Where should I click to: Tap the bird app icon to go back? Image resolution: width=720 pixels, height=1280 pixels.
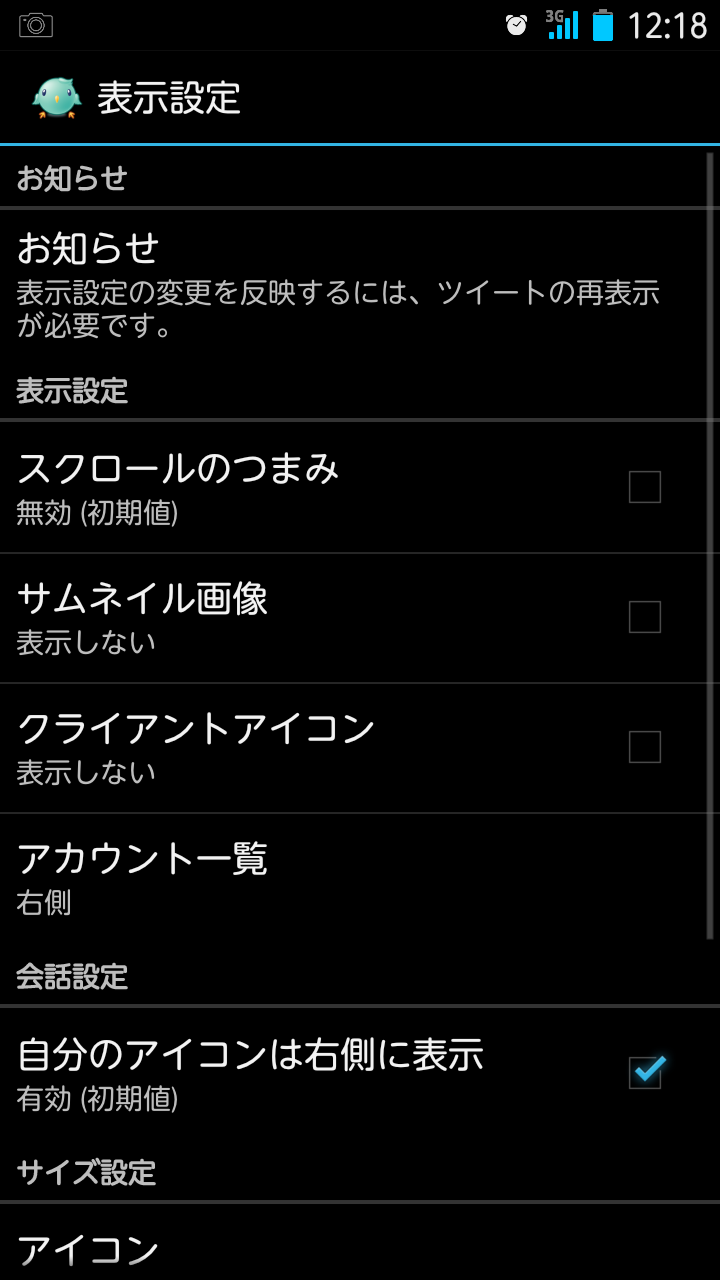(56, 98)
